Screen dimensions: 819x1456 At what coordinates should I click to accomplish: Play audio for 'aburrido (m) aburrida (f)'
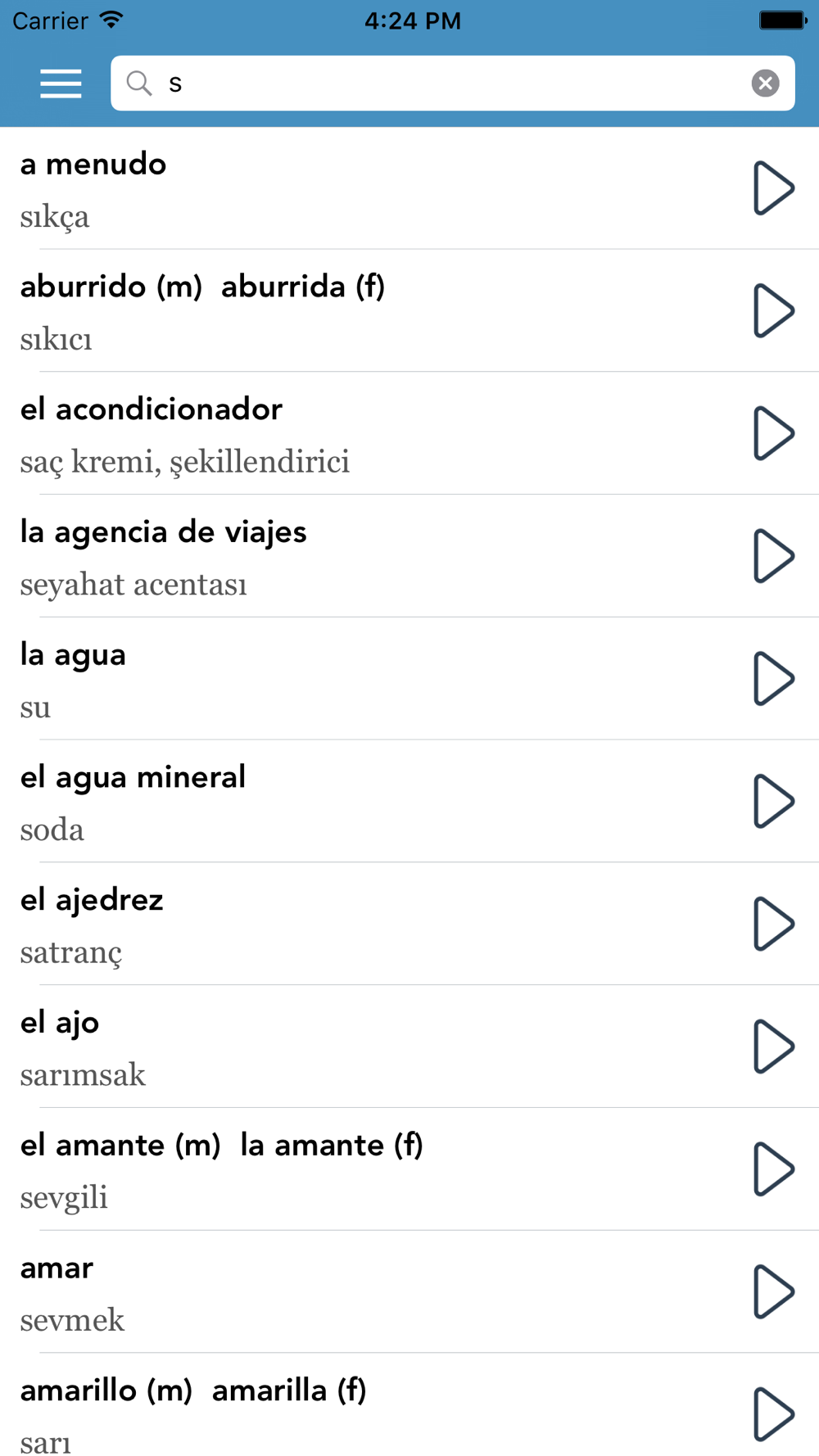(x=773, y=311)
